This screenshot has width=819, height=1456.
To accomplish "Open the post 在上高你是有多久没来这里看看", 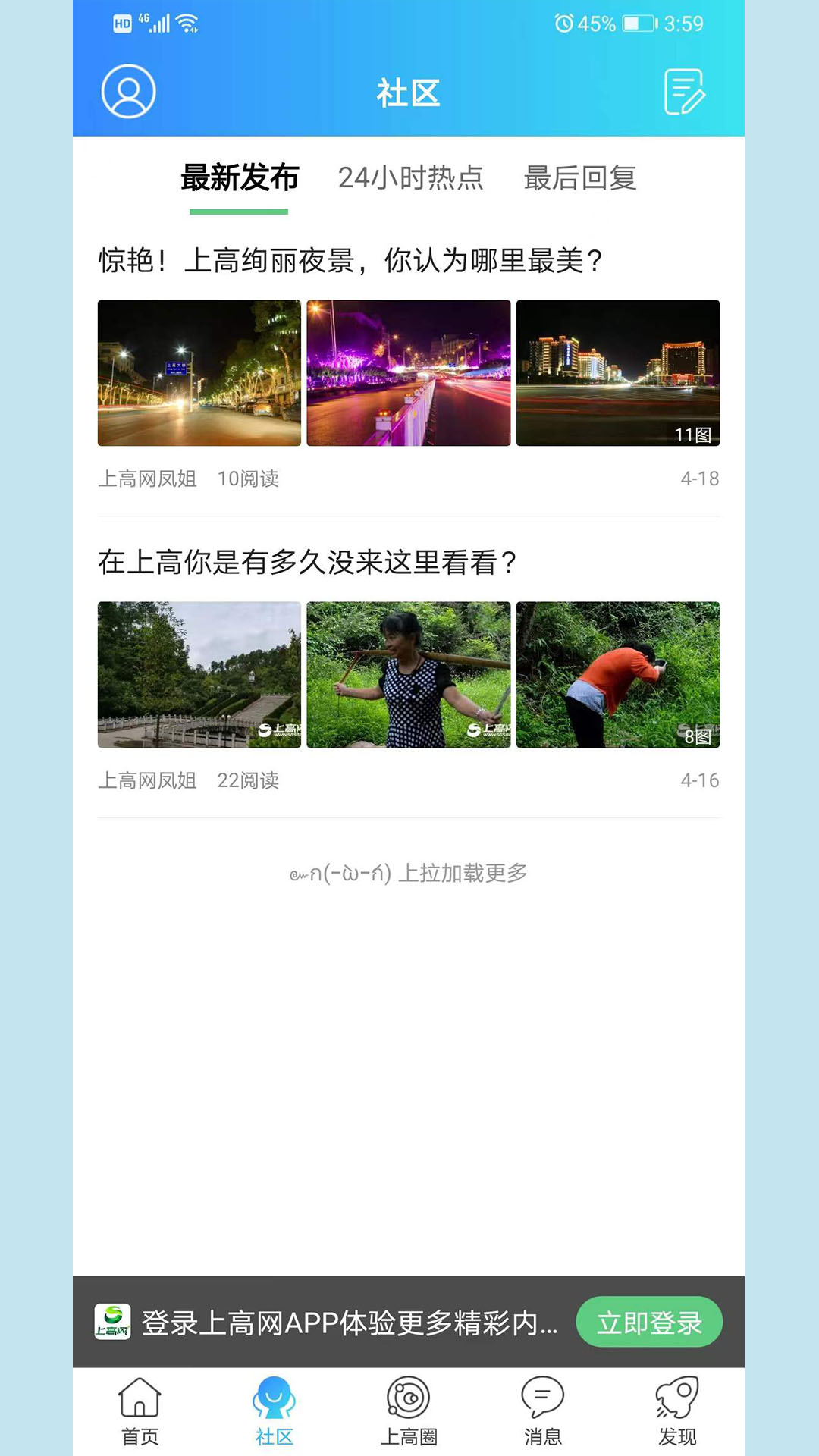I will pos(307,563).
